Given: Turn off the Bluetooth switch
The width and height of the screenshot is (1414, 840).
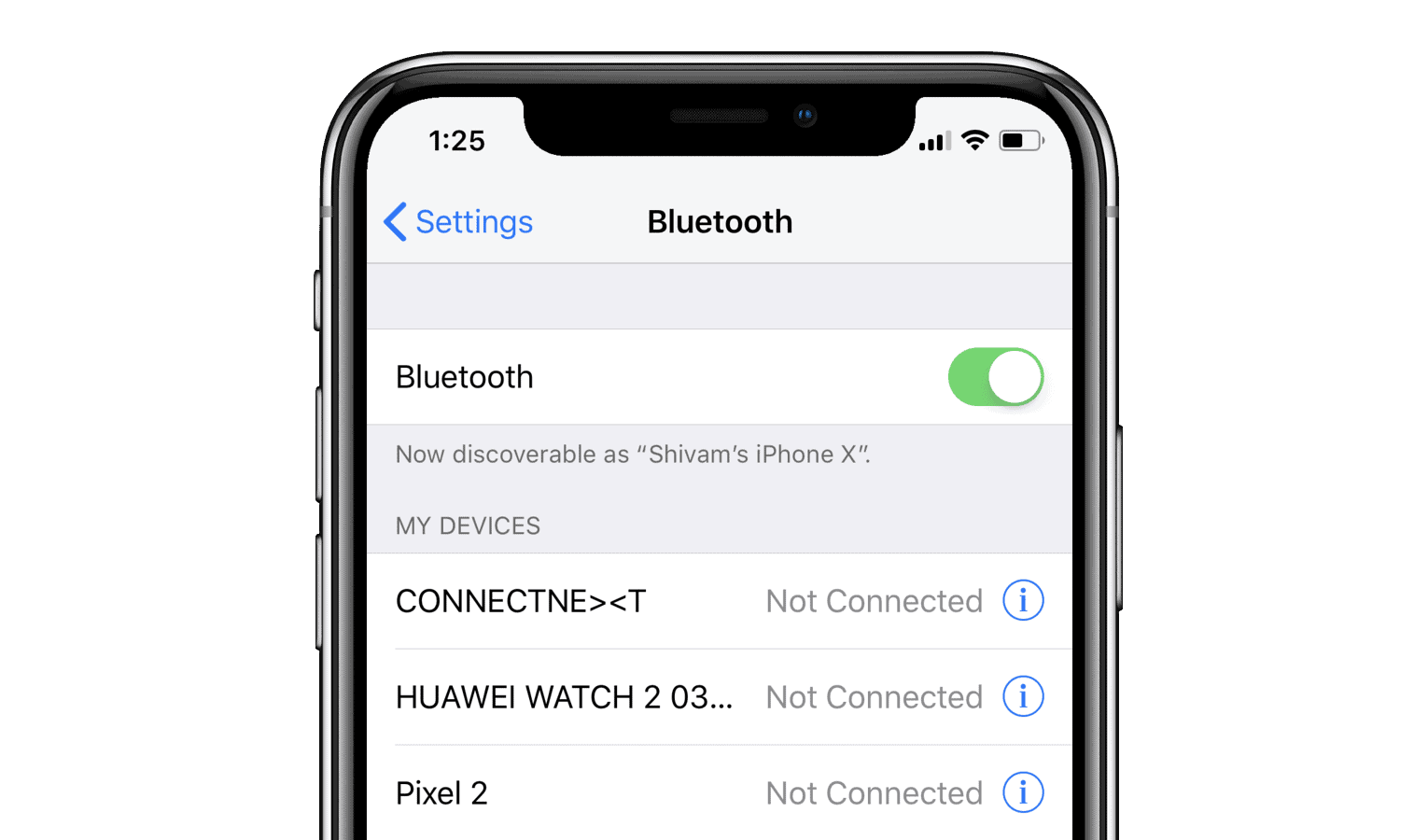Looking at the screenshot, I should point(996,377).
